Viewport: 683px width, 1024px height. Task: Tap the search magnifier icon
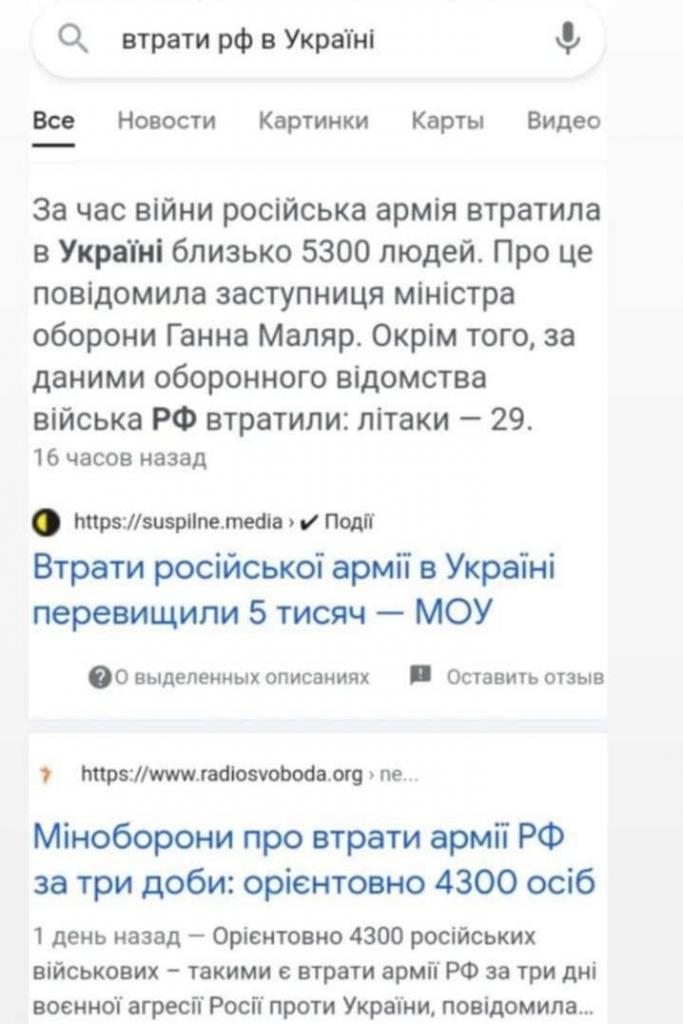70,40
